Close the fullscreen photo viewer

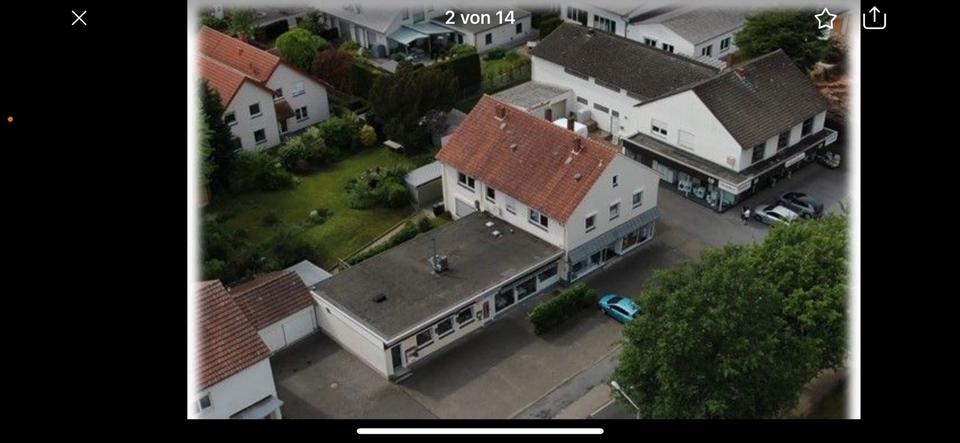tap(79, 18)
